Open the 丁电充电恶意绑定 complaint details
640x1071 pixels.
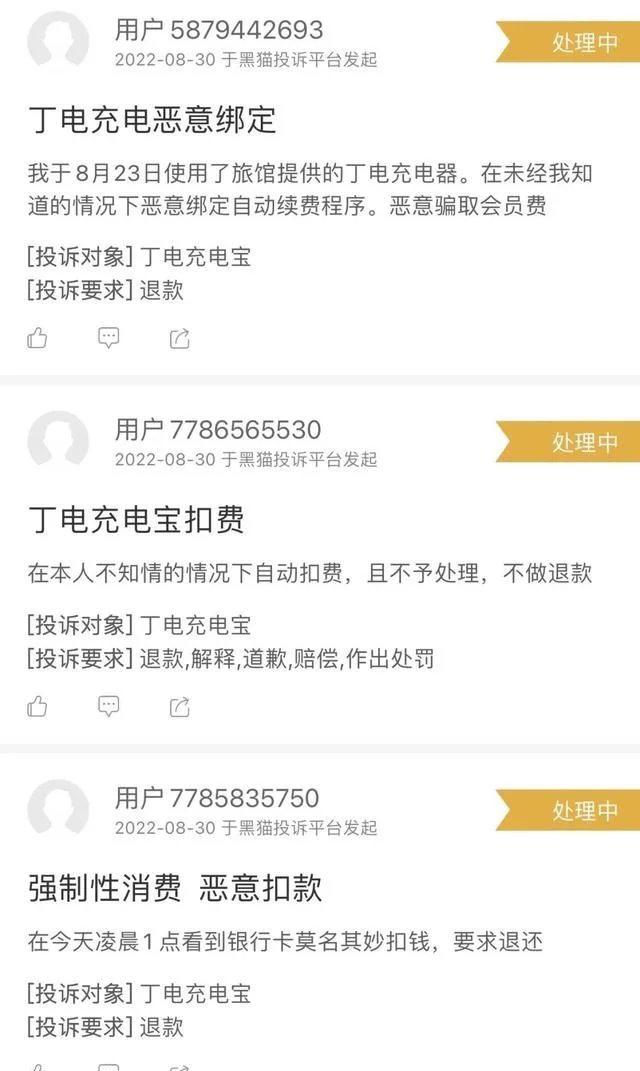point(151,120)
